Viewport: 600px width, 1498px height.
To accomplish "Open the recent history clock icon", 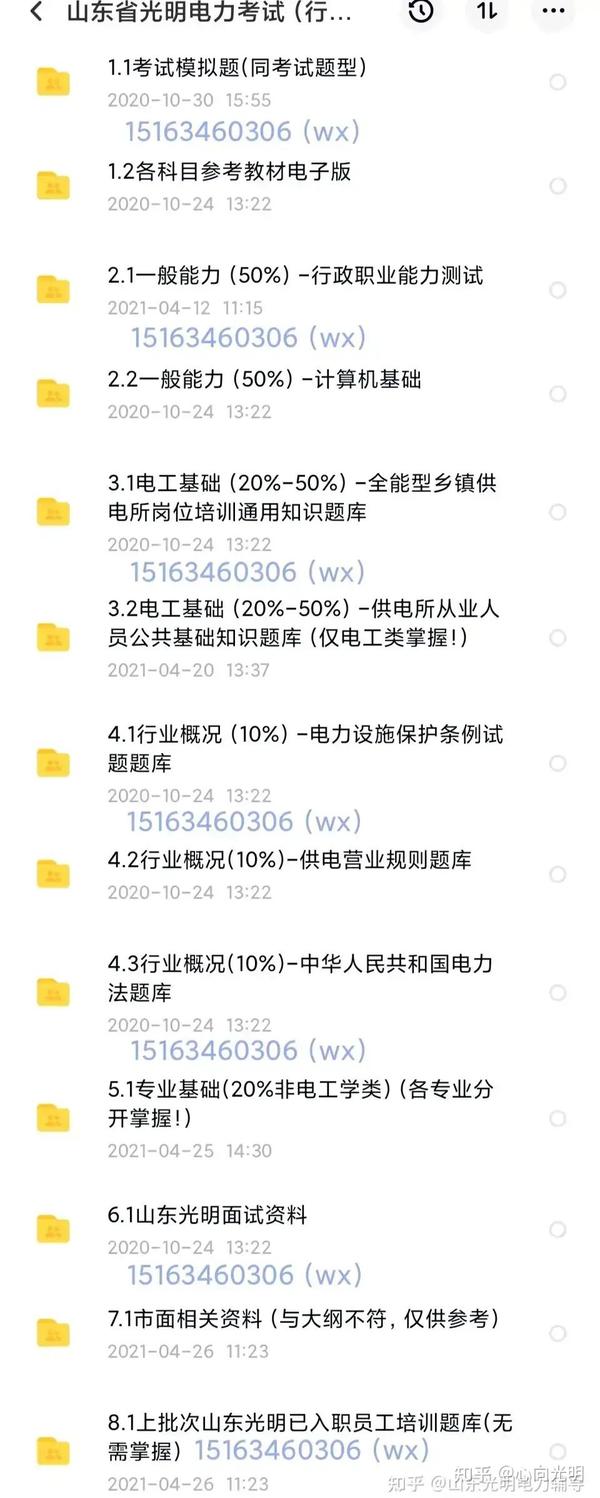I will click(421, 11).
